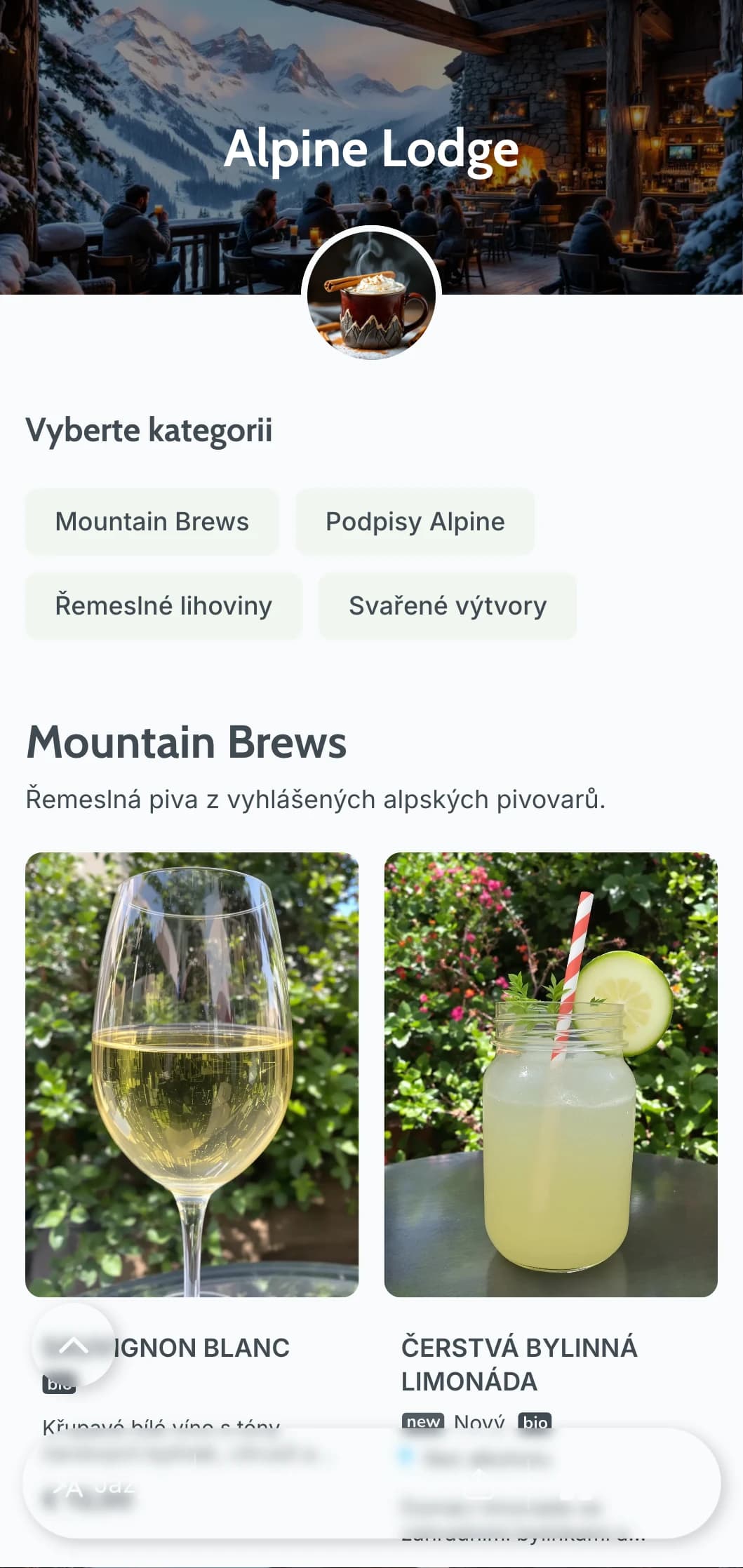View the Čerstvá bylinná limonáda card

tap(550, 1074)
